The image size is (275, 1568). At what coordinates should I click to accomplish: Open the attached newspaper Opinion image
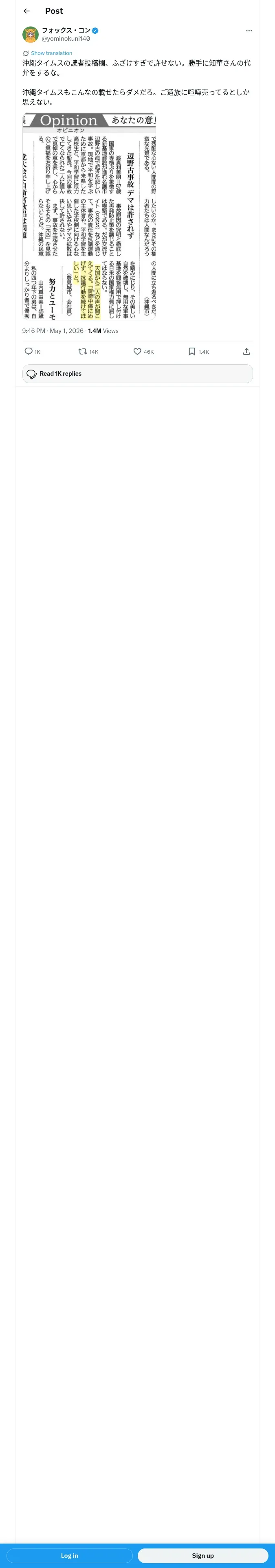[89, 217]
